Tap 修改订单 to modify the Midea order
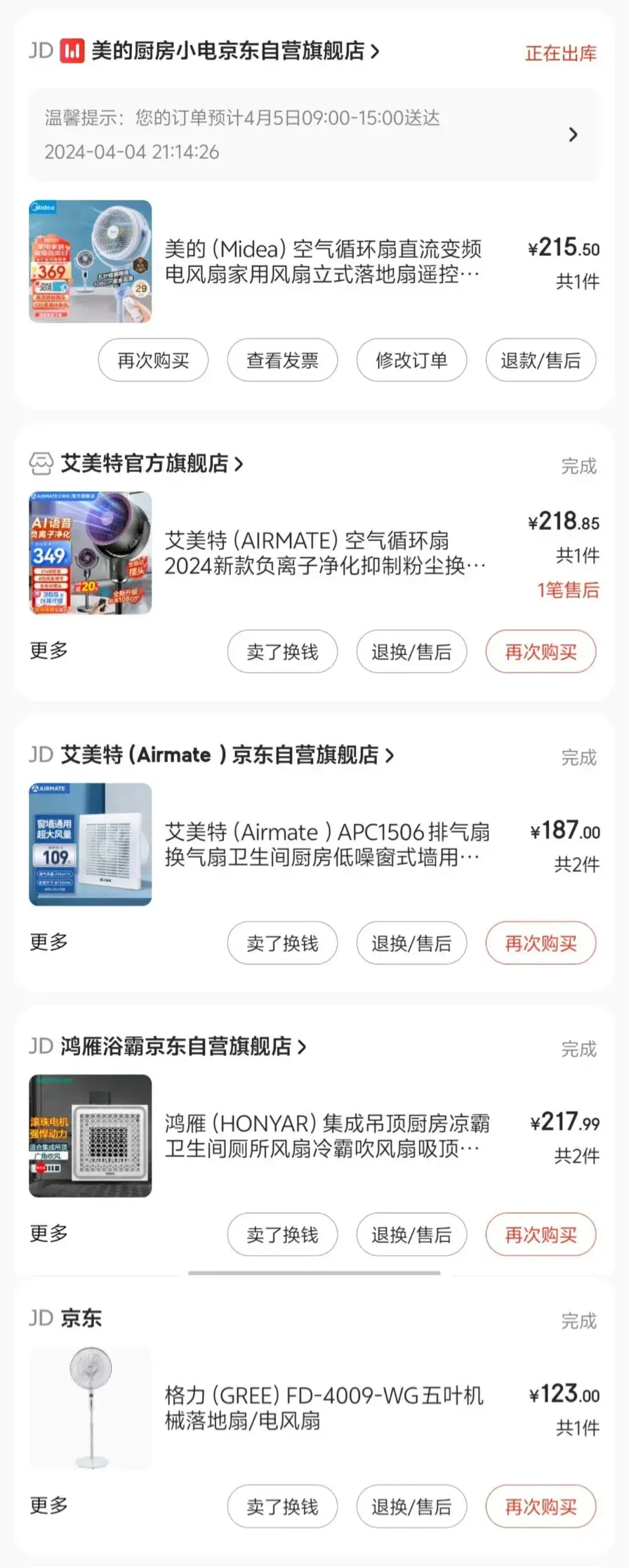The height and width of the screenshot is (1568, 629). tap(411, 360)
